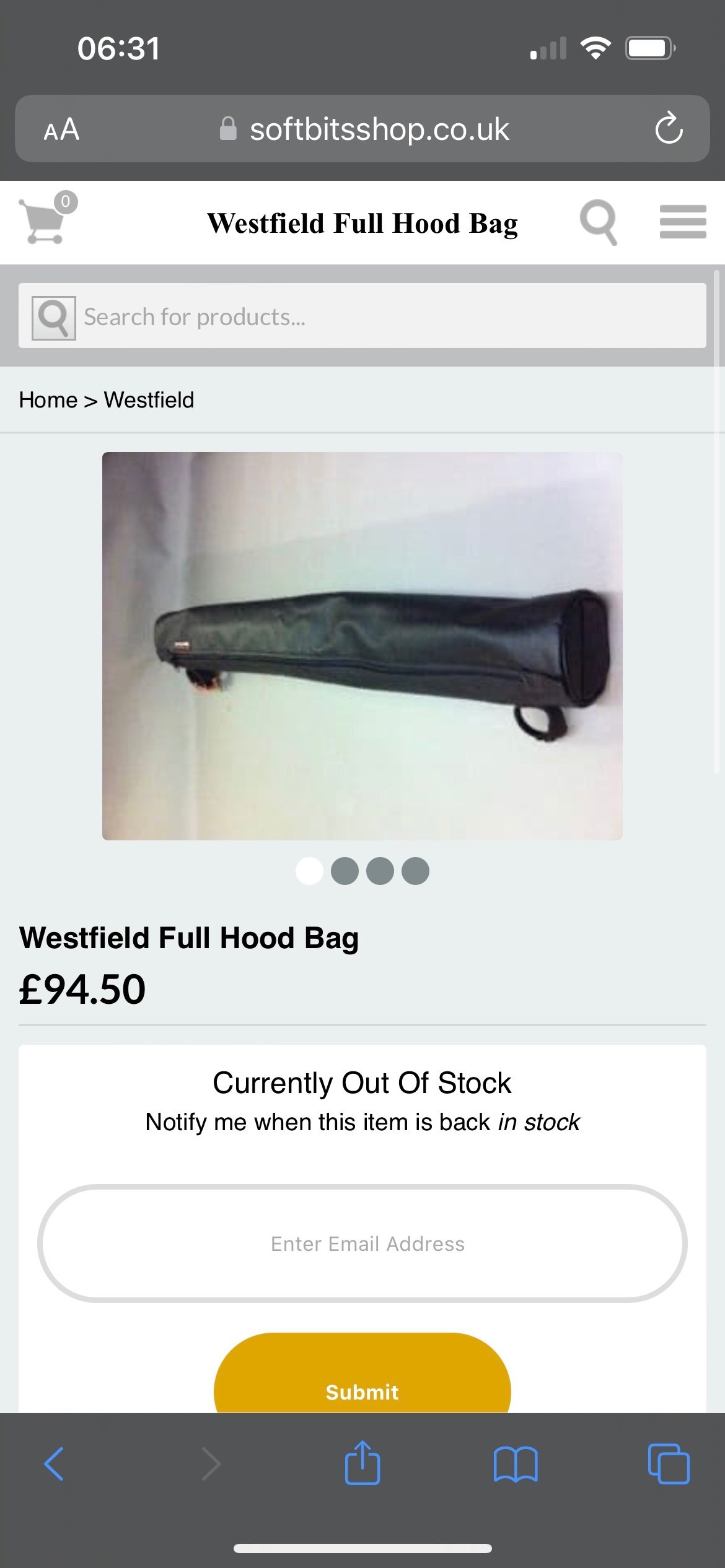The width and height of the screenshot is (725, 1568).
Task: Share this product page
Action: pos(362,1463)
